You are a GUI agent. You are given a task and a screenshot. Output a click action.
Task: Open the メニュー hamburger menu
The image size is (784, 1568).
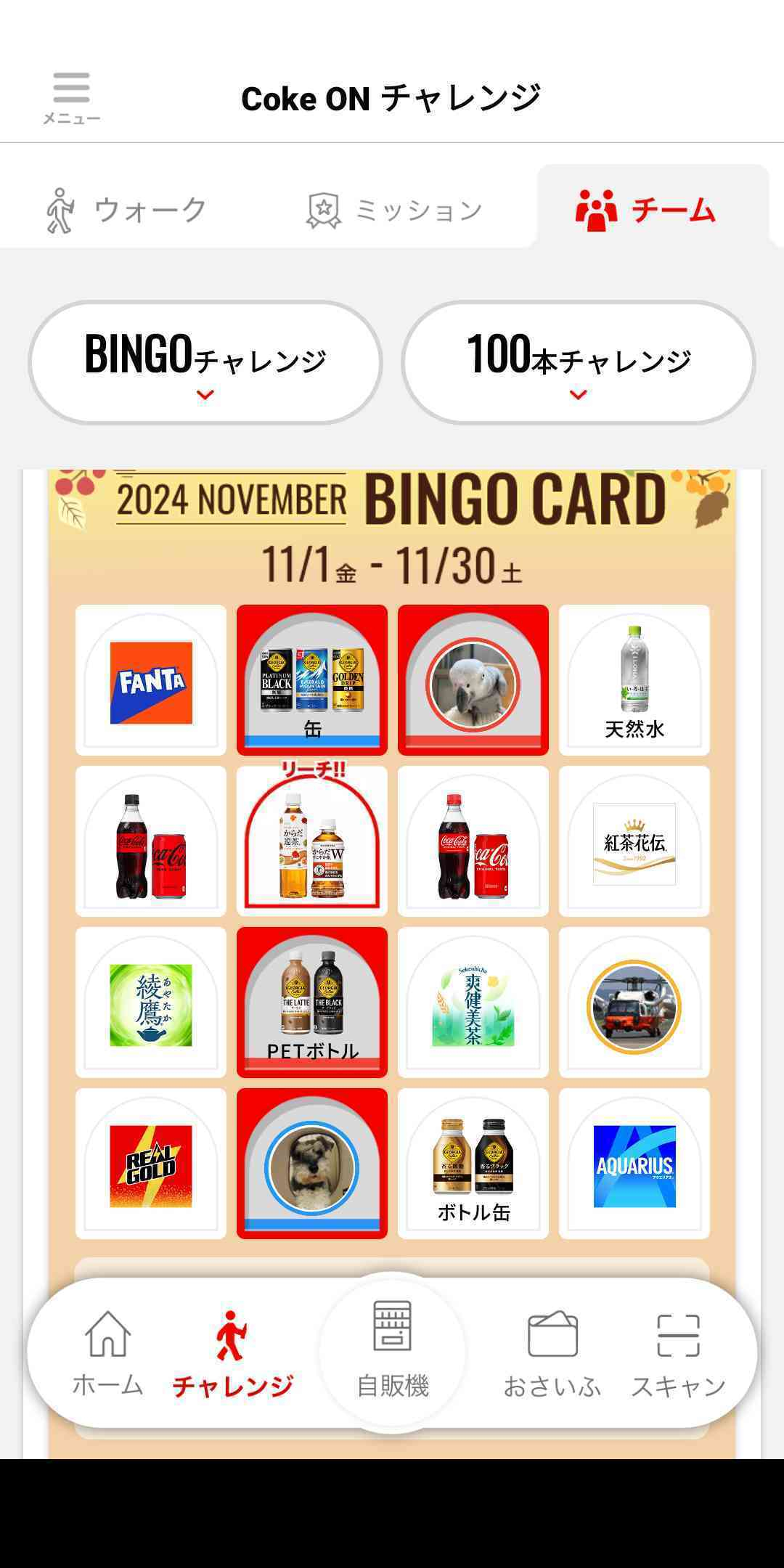click(71, 97)
